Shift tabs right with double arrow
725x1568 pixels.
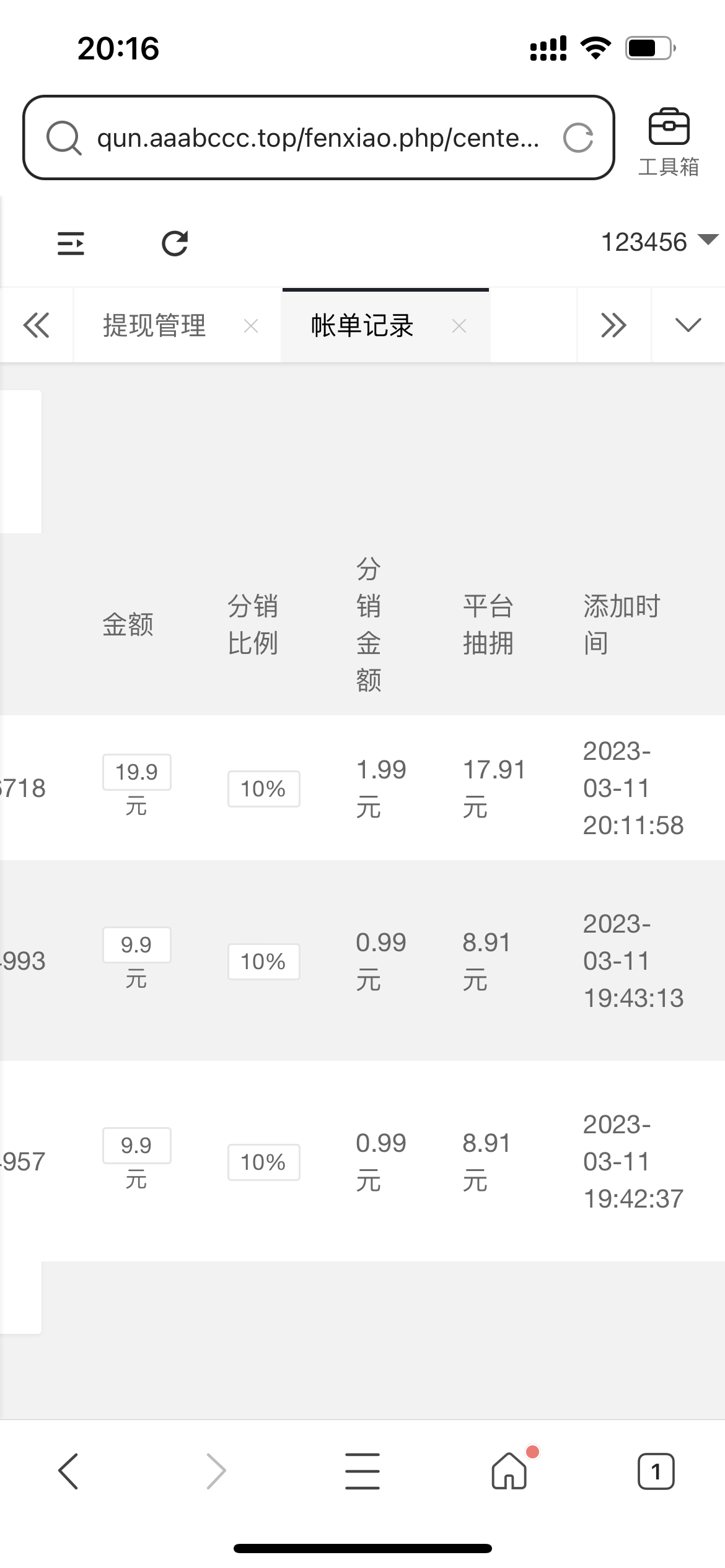[x=614, y=325]
